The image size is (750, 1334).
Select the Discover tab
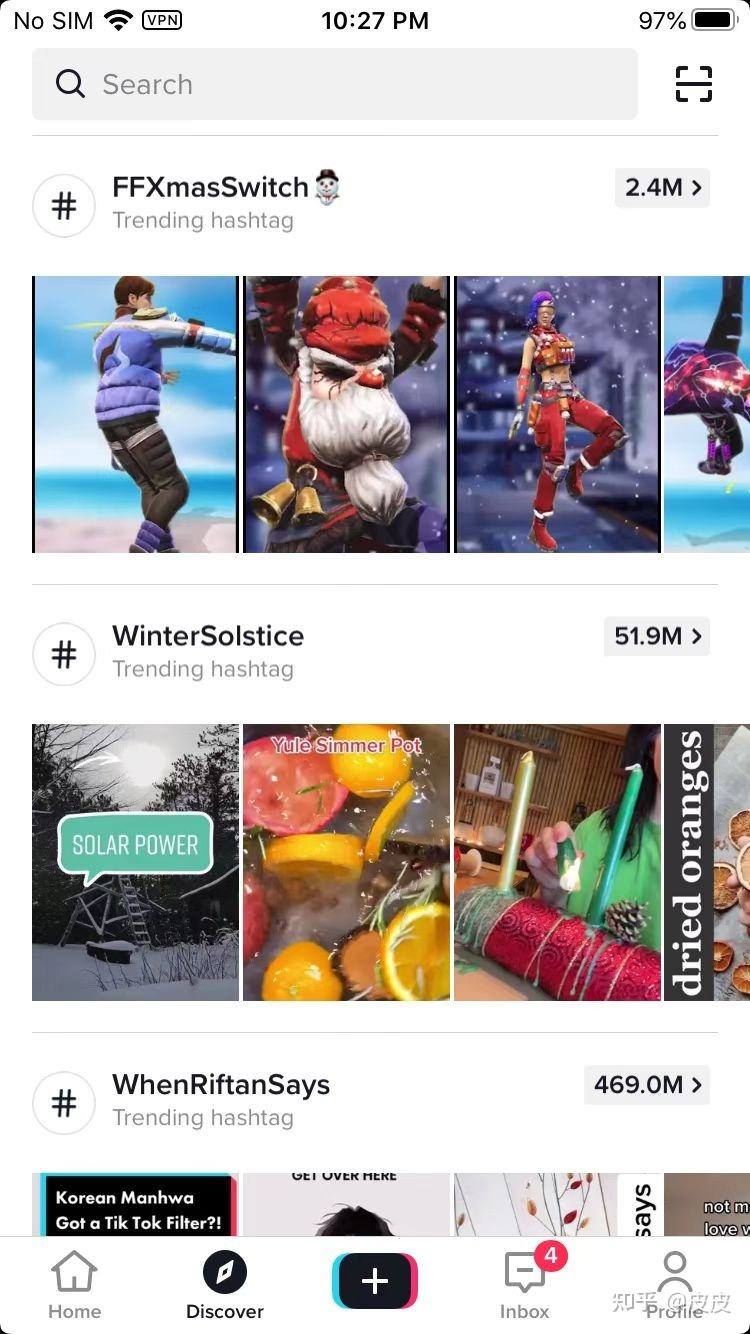coord(225,1285)
